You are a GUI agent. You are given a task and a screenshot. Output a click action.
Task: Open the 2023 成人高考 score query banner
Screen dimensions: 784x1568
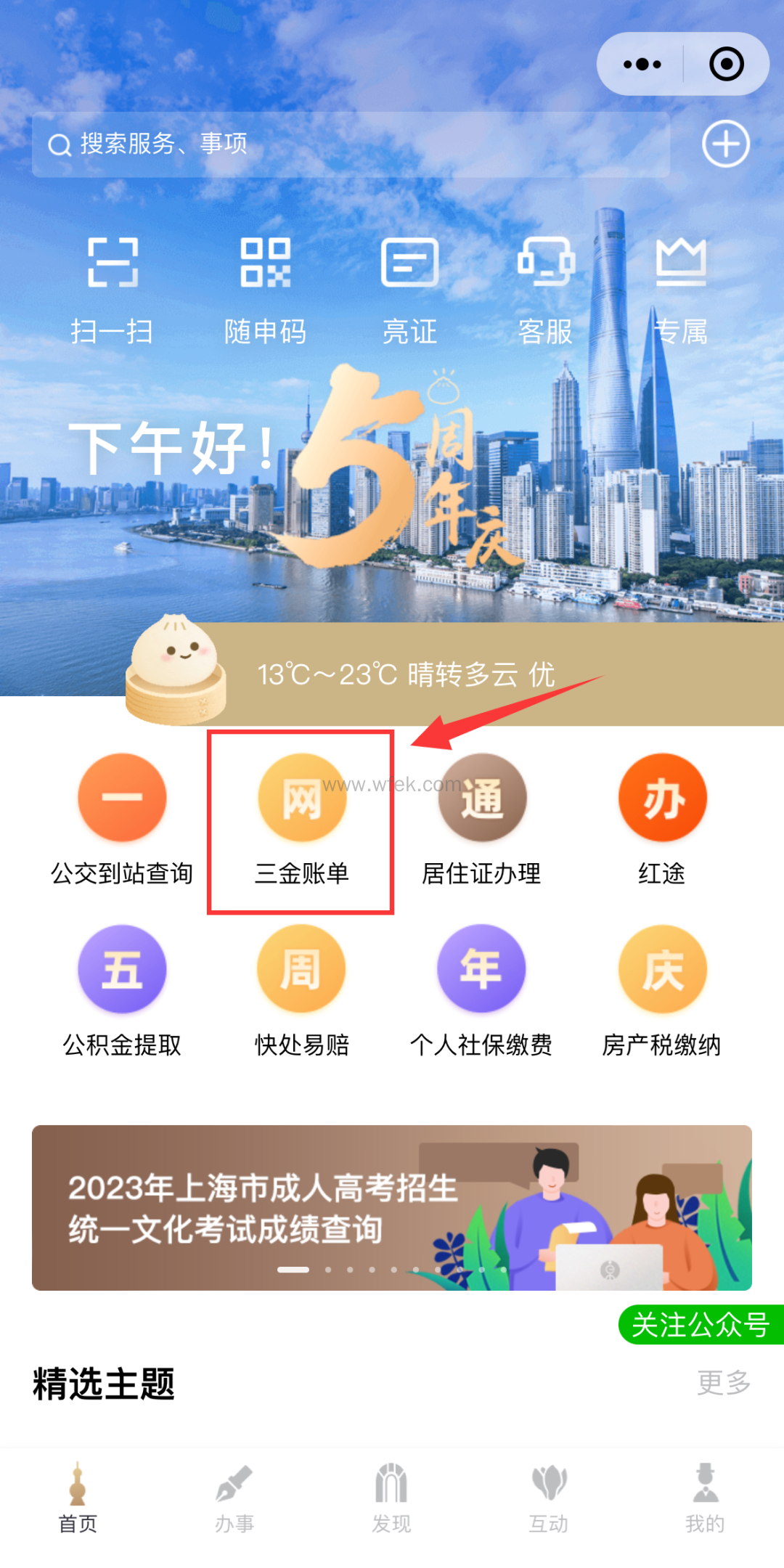(x=392, y=1207)
